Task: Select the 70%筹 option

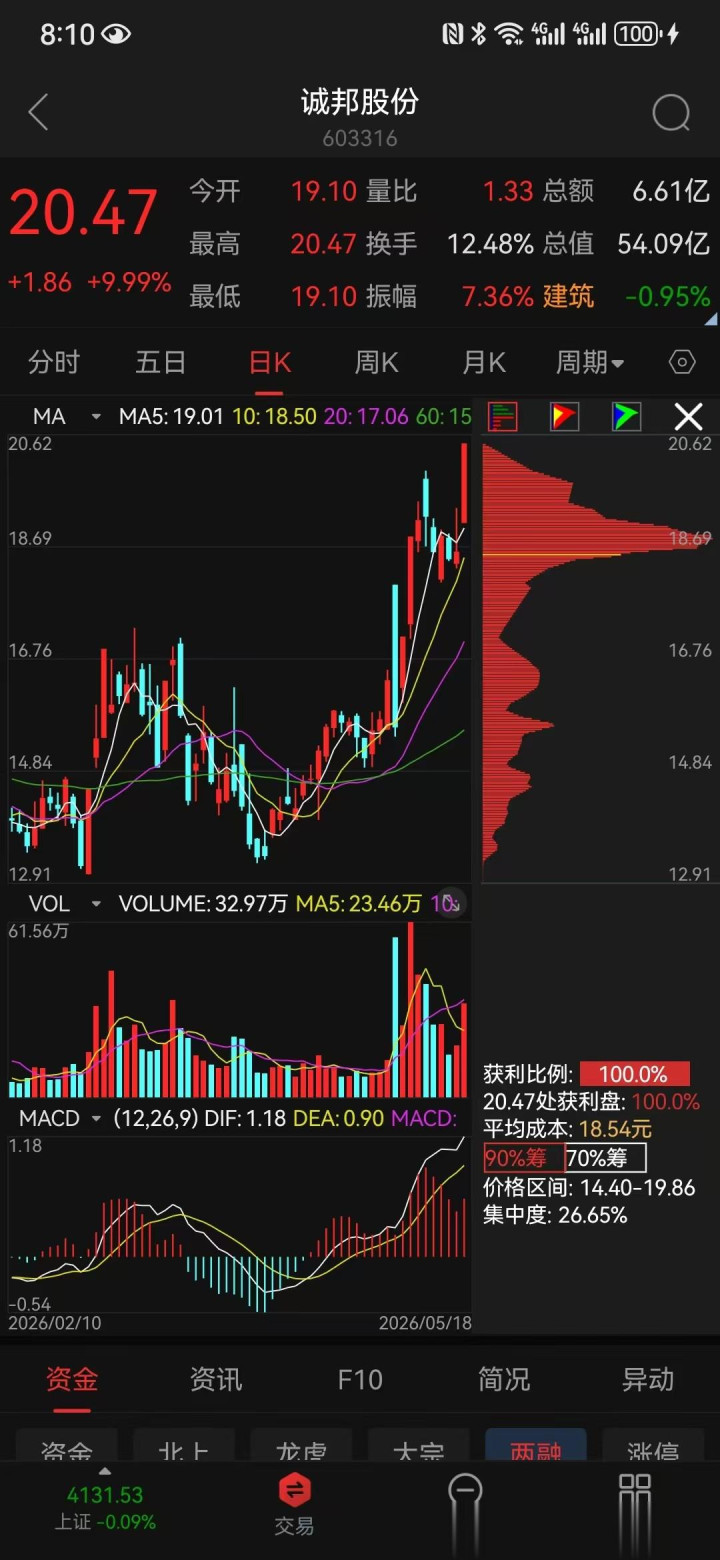Action: (x=606, y=1158)
